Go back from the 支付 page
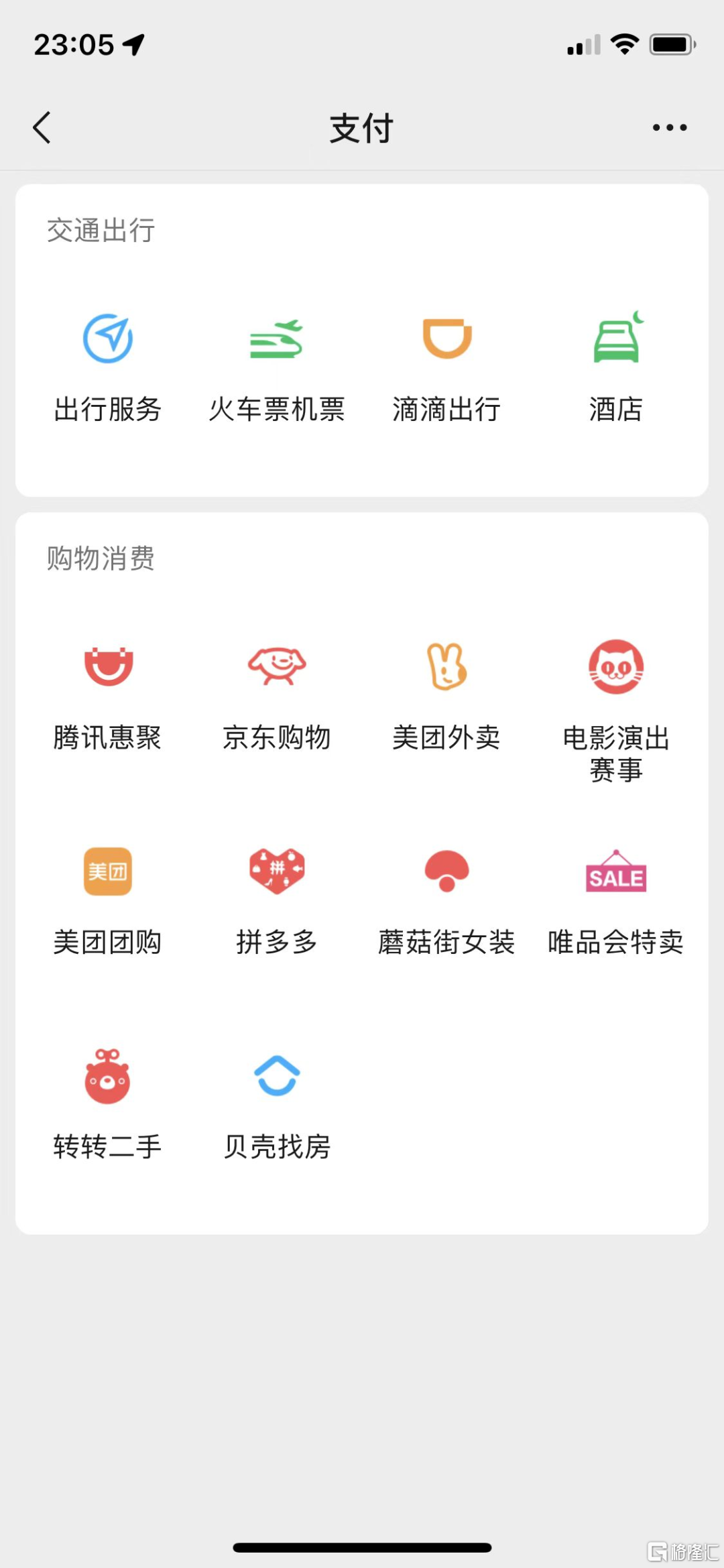This screenshot has width=724, height=1568. [x=42, y=127]
